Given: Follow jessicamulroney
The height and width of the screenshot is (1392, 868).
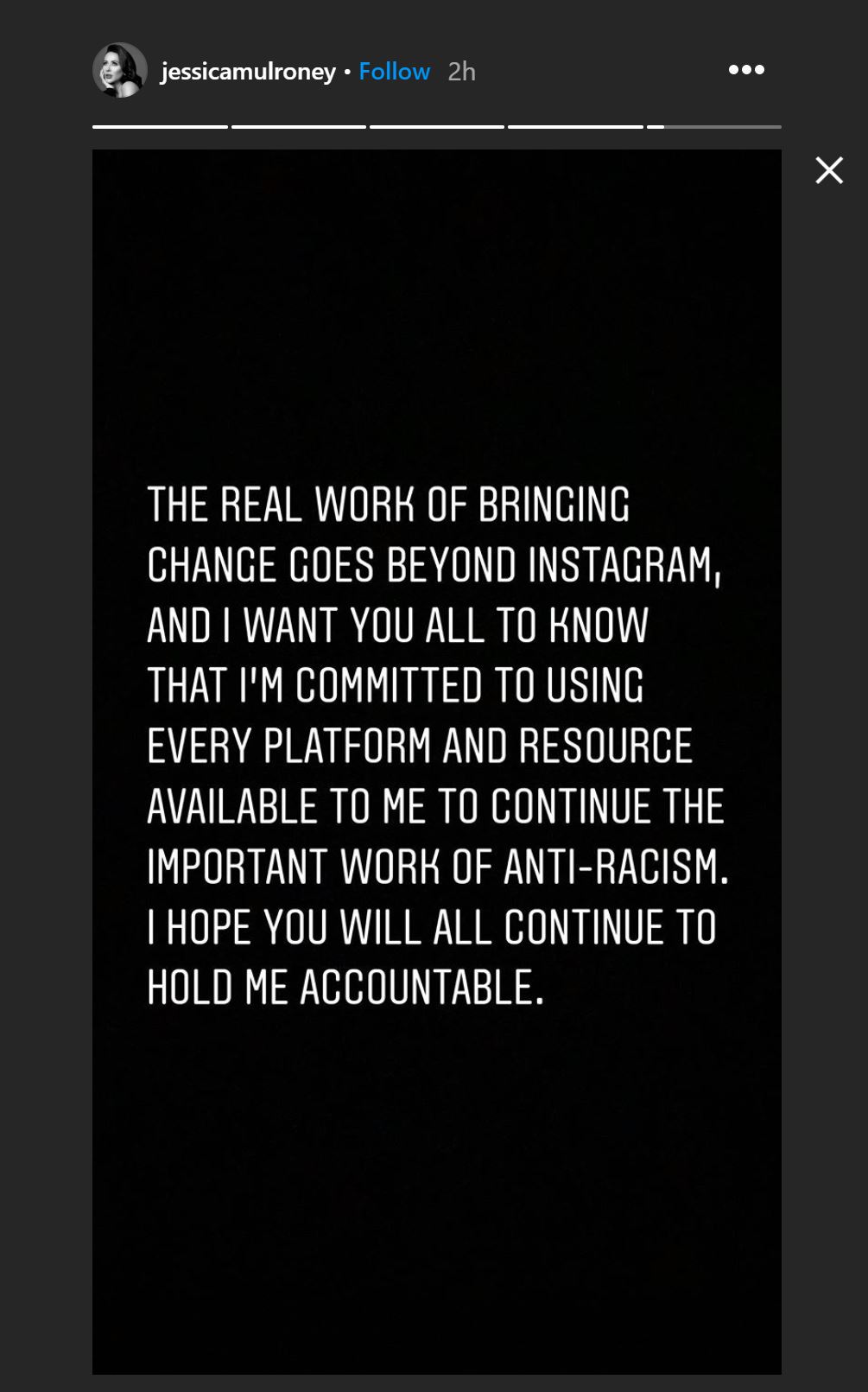Looking at the screenshot, I should (394, 71).
